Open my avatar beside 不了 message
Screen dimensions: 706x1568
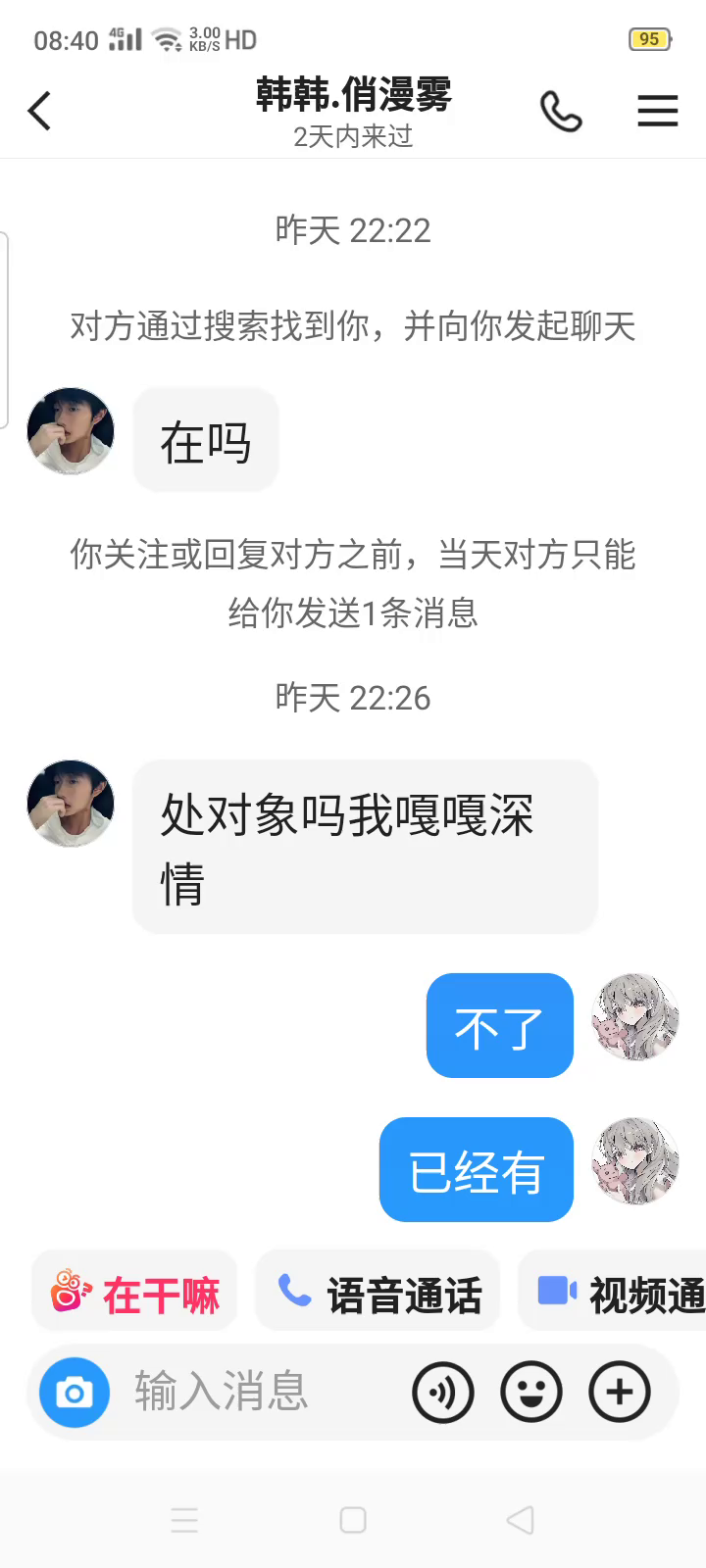pyautogui.click(x=636, y=1017)
